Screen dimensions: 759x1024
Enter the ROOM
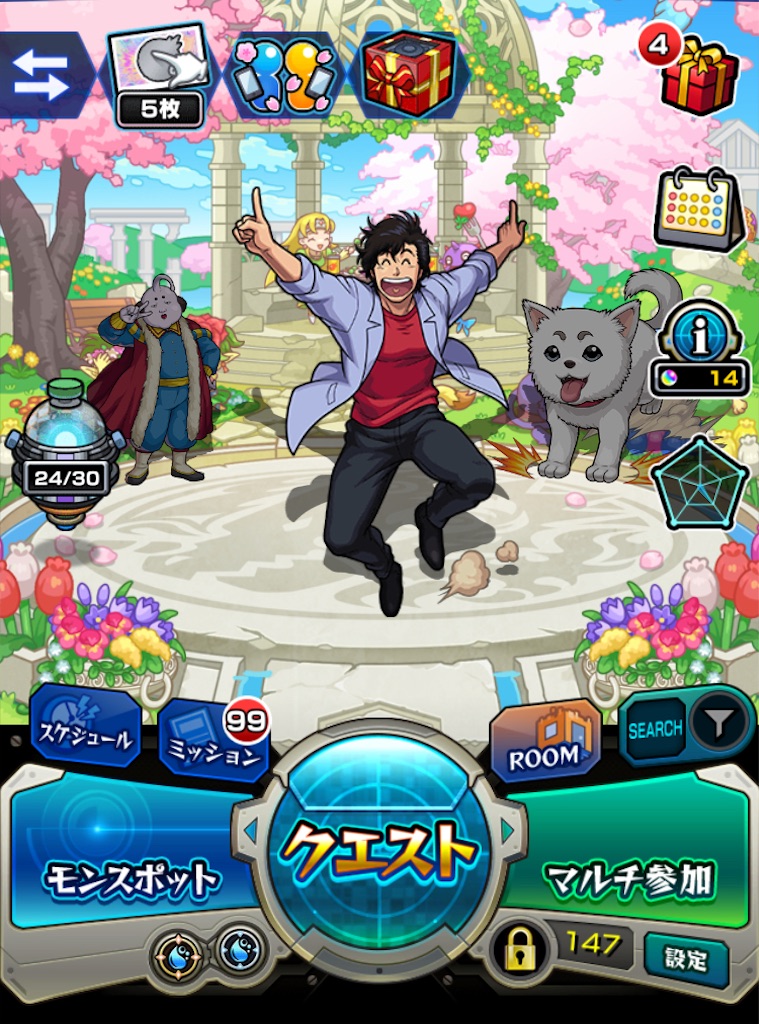[x=546, y=740]
